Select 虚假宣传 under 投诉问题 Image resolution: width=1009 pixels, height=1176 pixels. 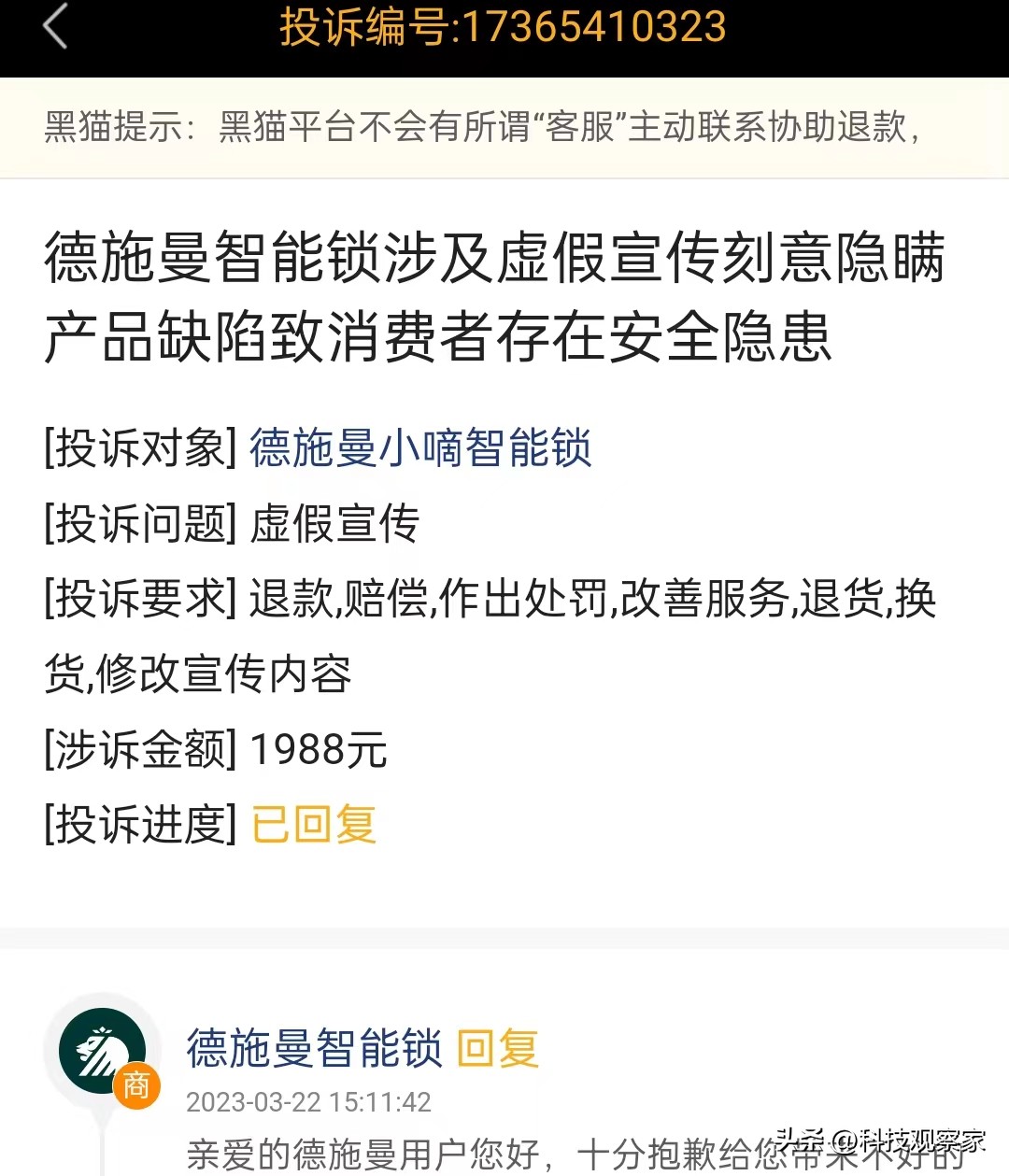tap(336, 525)
